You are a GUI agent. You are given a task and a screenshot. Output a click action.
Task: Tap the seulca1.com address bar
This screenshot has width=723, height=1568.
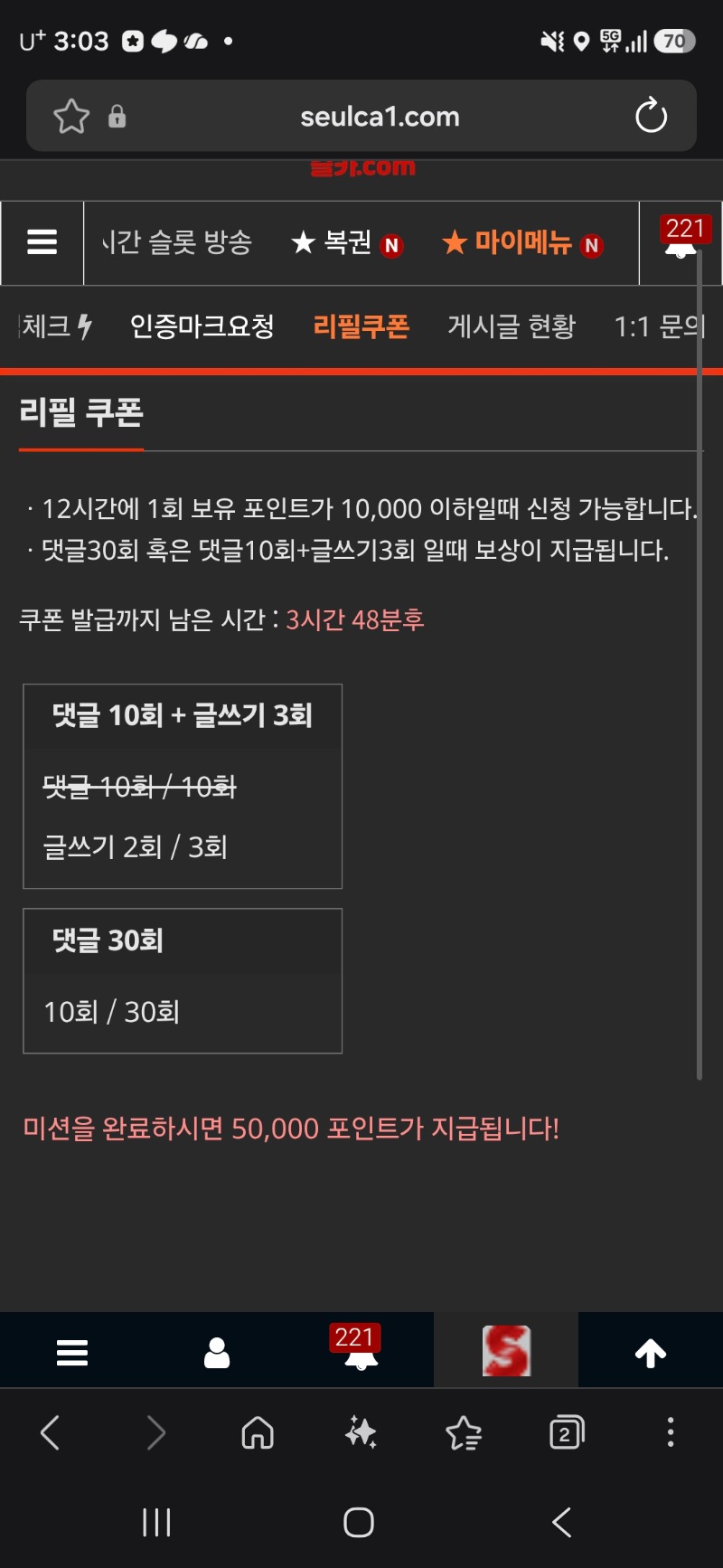pos(380,117)
